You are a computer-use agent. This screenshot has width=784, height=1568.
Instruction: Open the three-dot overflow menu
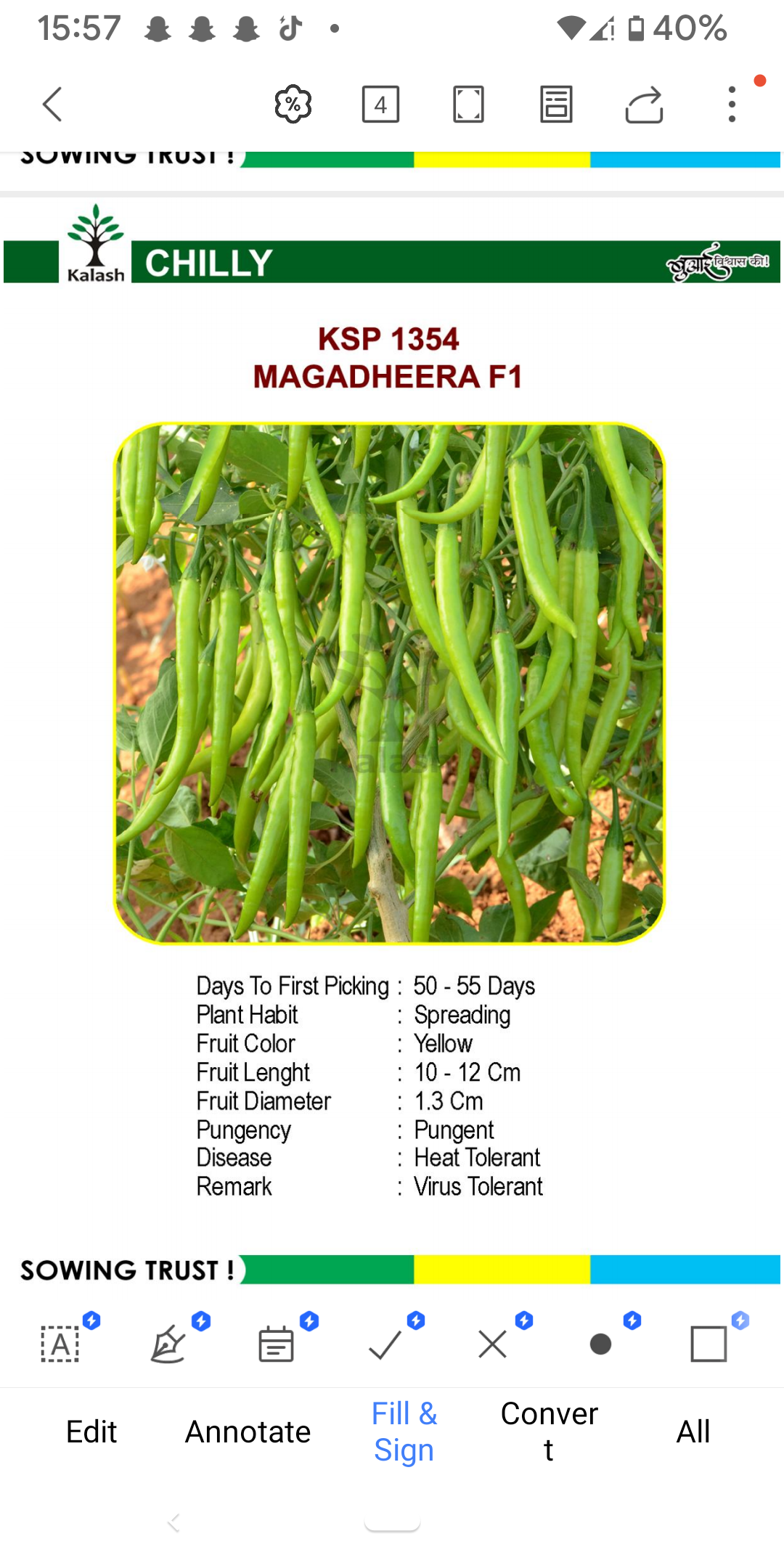click(x=732, y=105)
